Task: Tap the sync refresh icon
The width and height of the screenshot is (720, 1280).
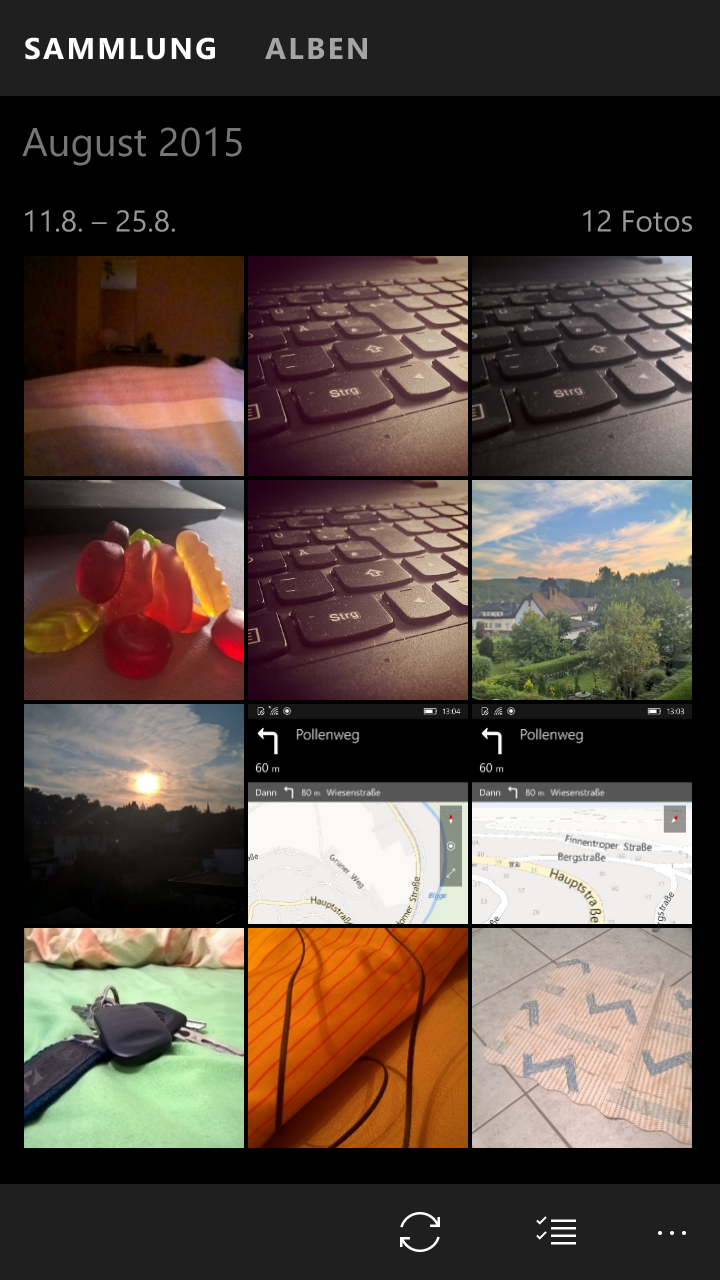Action: click(x=420, y=1232)
